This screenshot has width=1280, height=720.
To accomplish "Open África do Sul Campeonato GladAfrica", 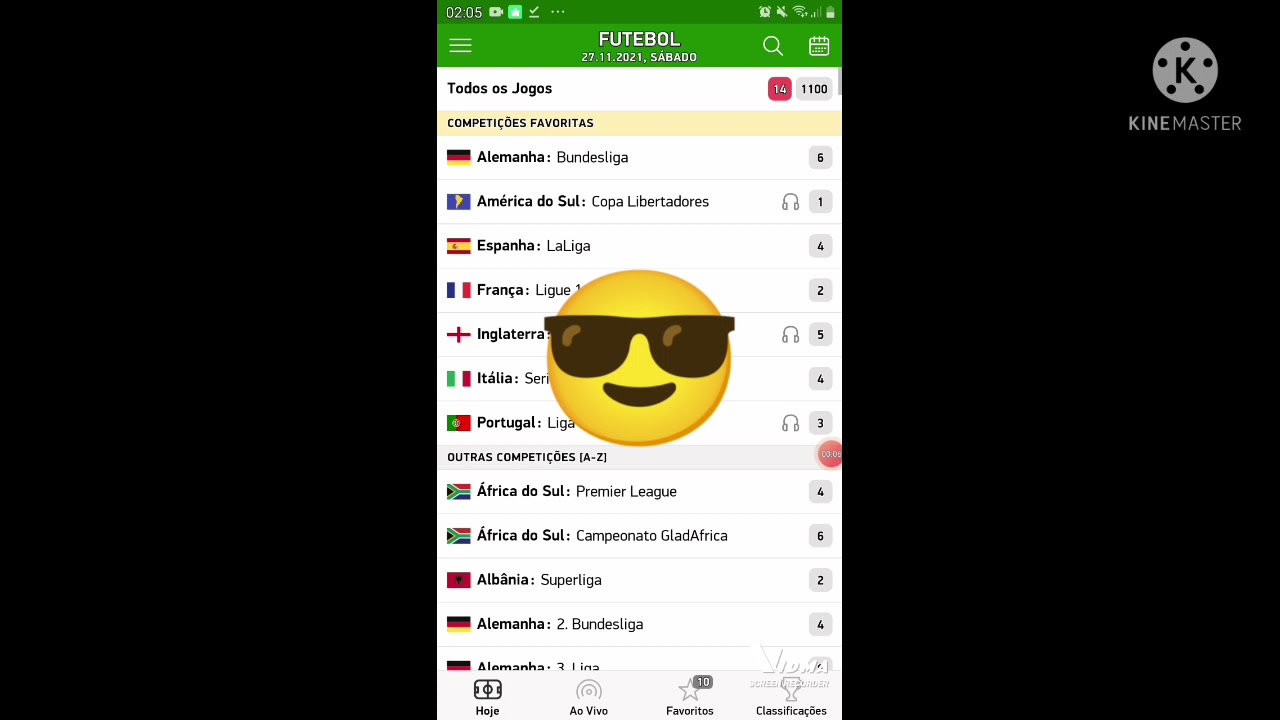I will [x=601, y=536].
